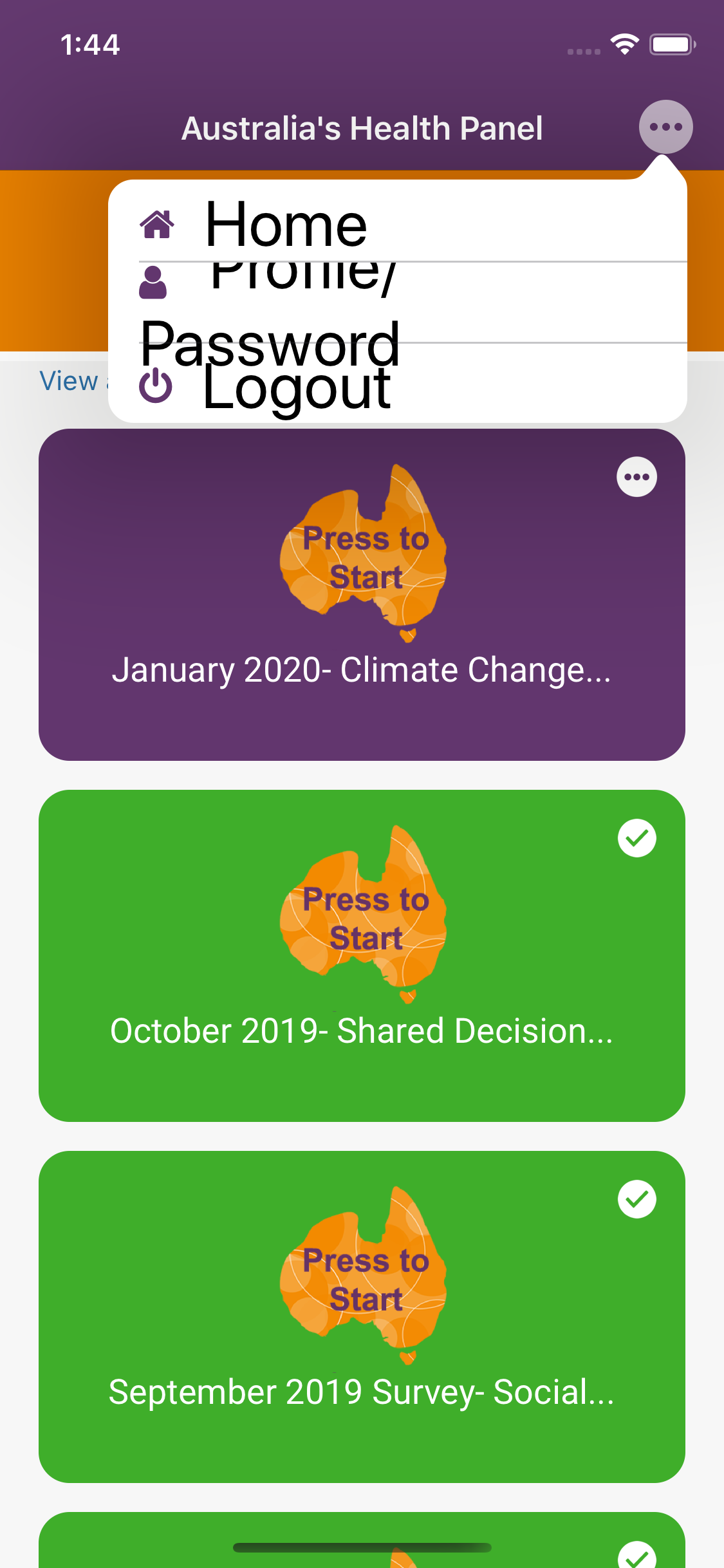Open the ellipsis options on January 2020 card
This screenshot has width=724, height=1568.
coord(636,476)
